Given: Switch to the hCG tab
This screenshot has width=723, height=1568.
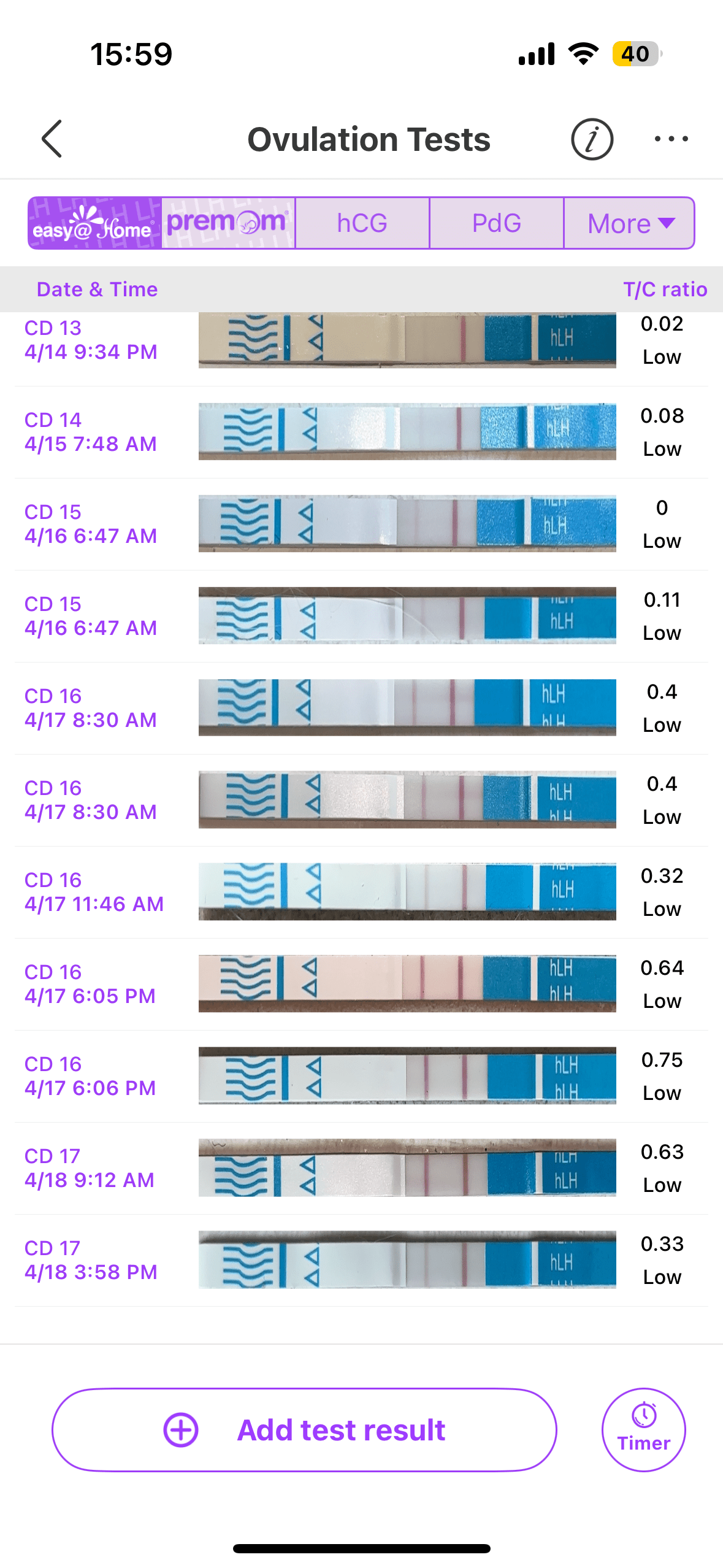Looking at the screenshot, I should (x=362, y=223).
